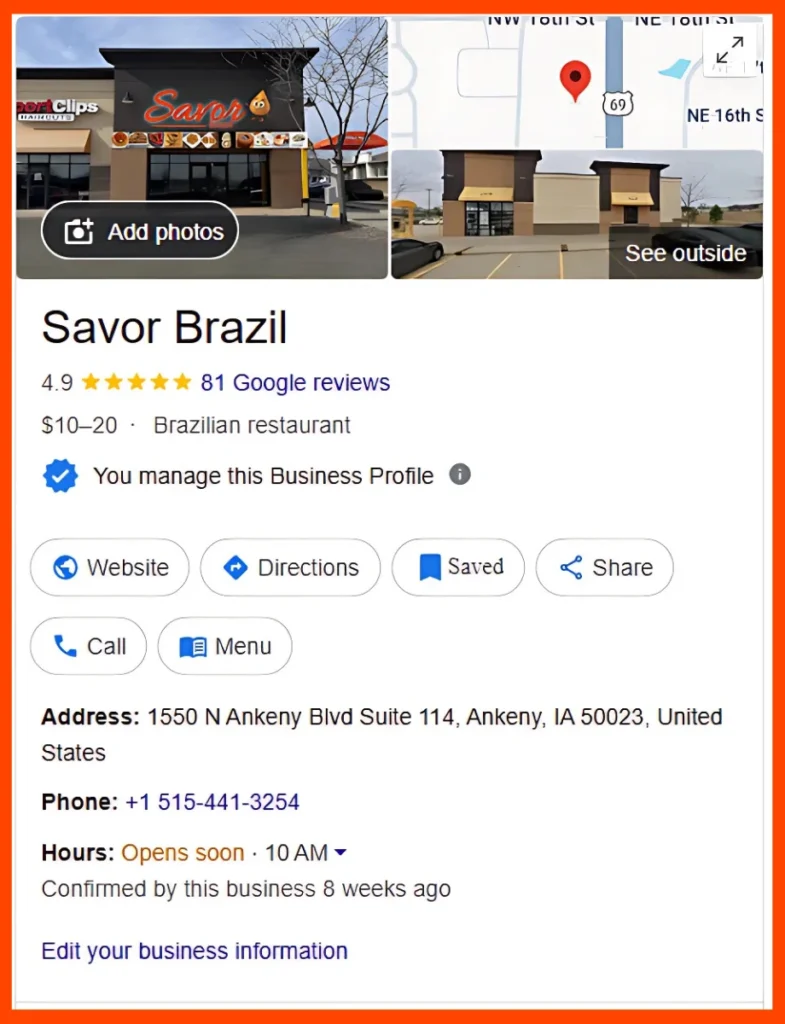Open the restaurant Menu
Image resolution: width=785 pixels, height=1024 pixels.
[x=225, y=646]
